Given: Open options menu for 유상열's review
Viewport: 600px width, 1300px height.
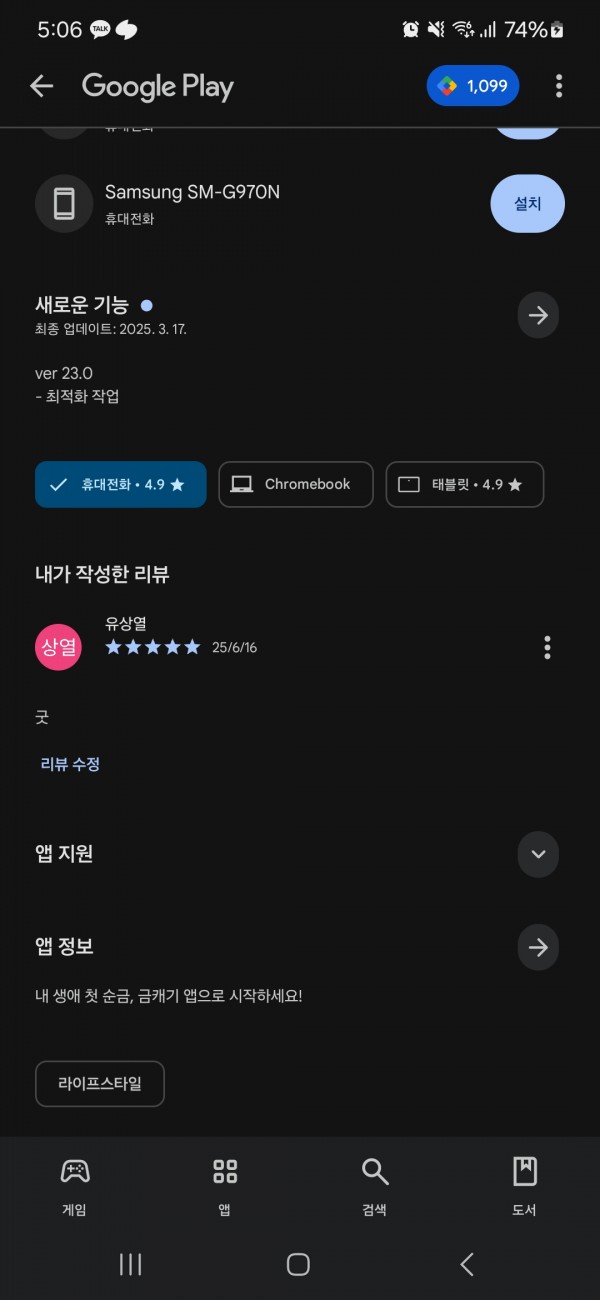Looking at the screenshot, I should (x=547, y=647).
